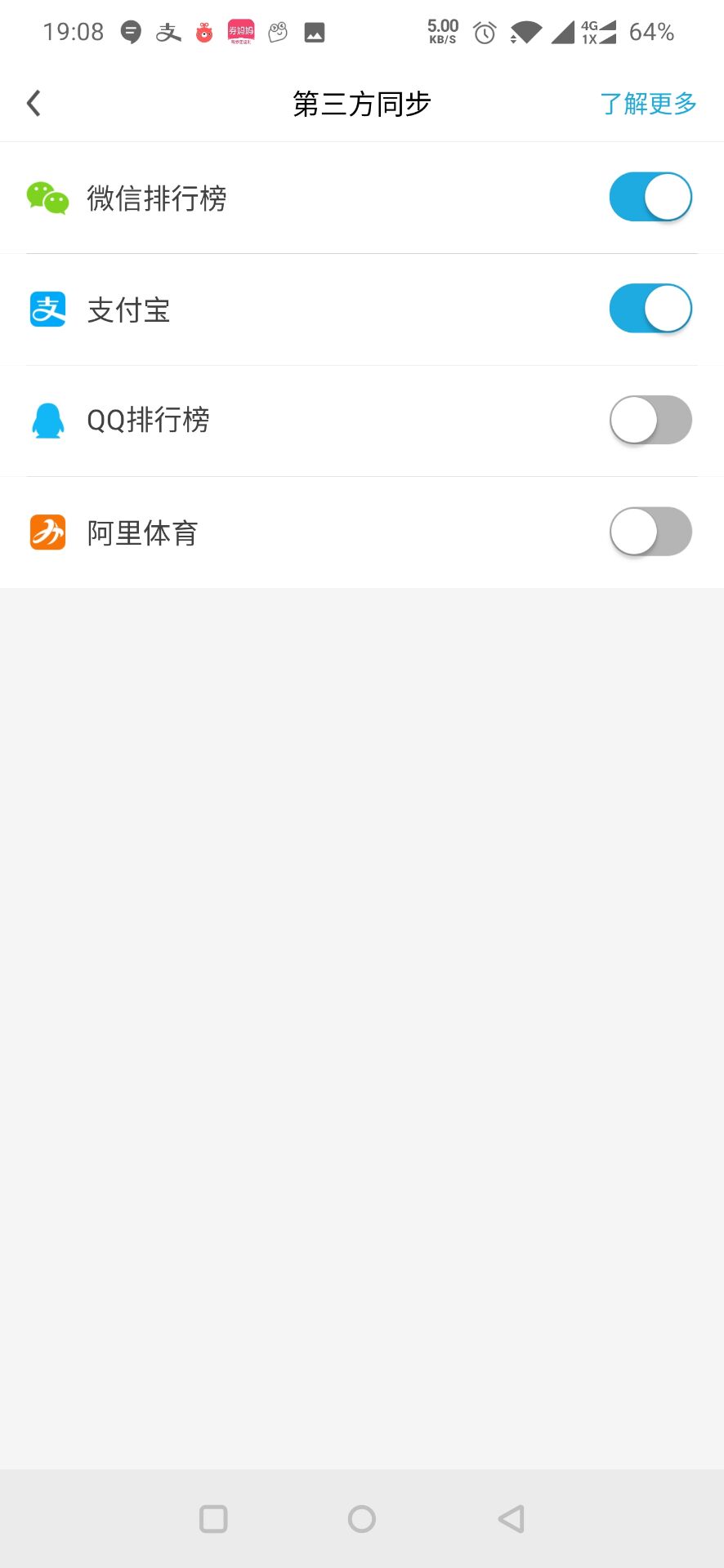Click the 券妈妈 notification icon in status bar

pyautogui.click(x=239, y=31)
